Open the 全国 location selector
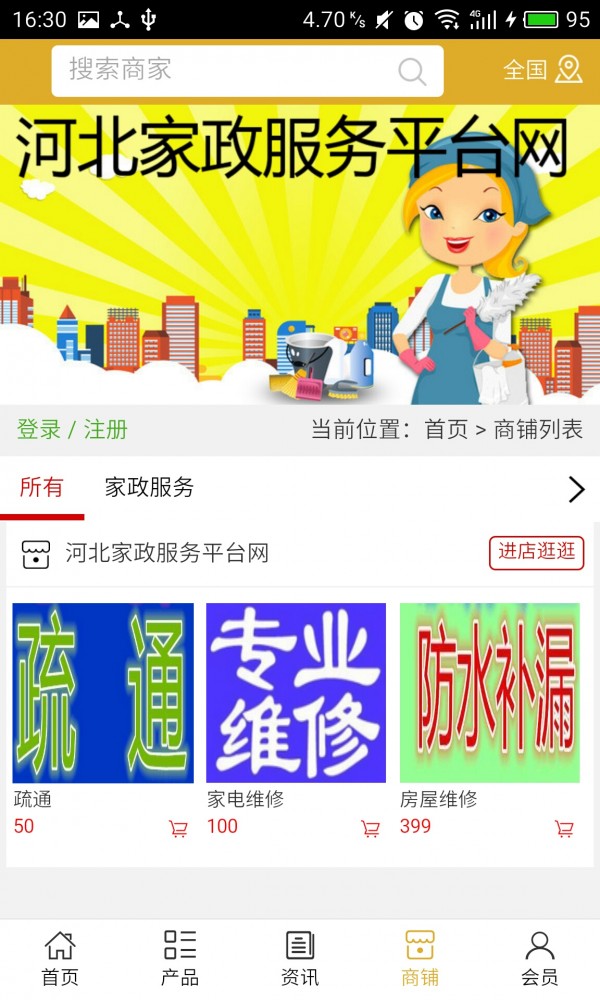This screenshot has height=1000, width=600. point(542,70)
